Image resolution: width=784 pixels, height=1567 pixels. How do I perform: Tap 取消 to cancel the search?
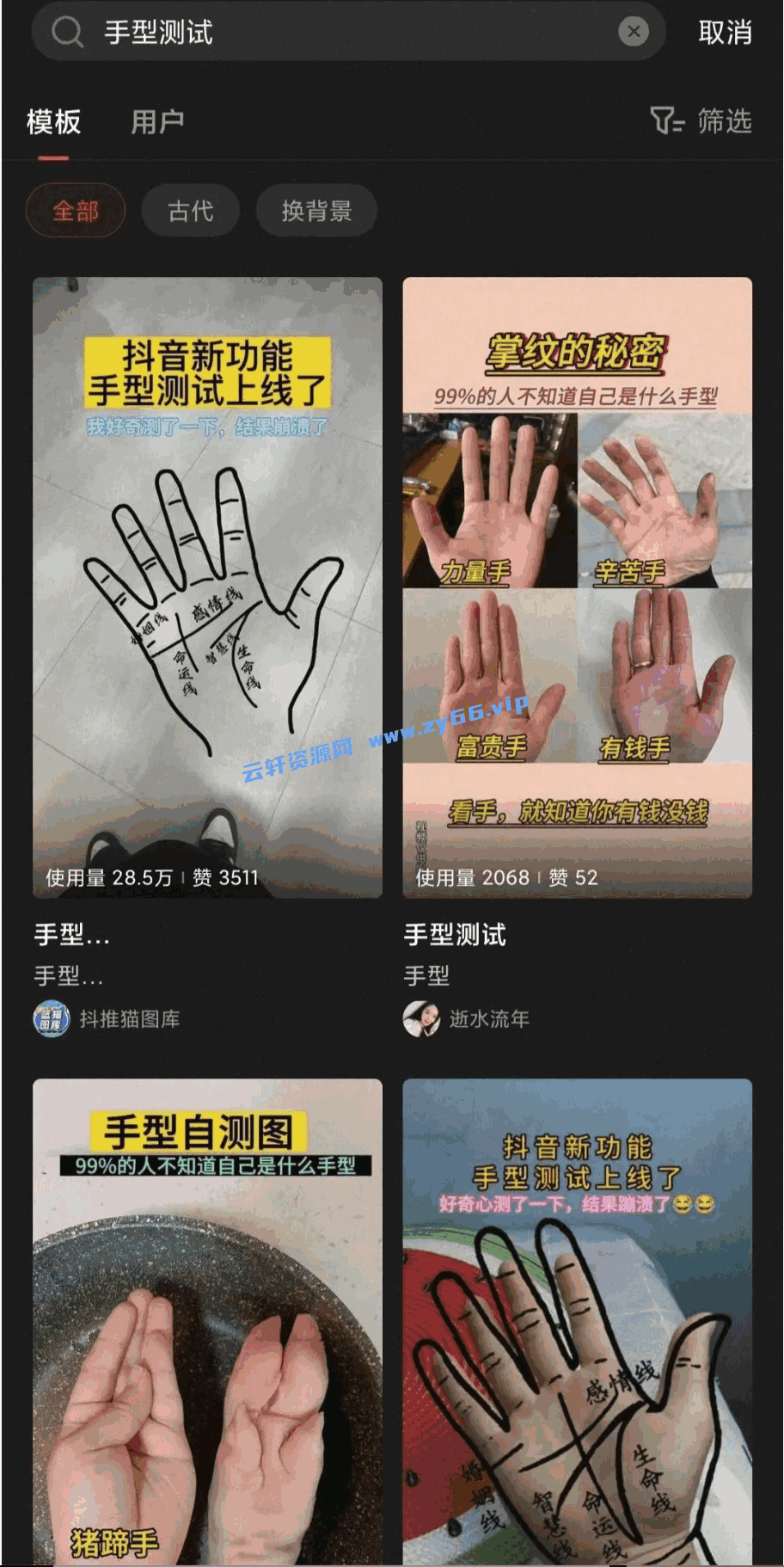tap(725, 33)
